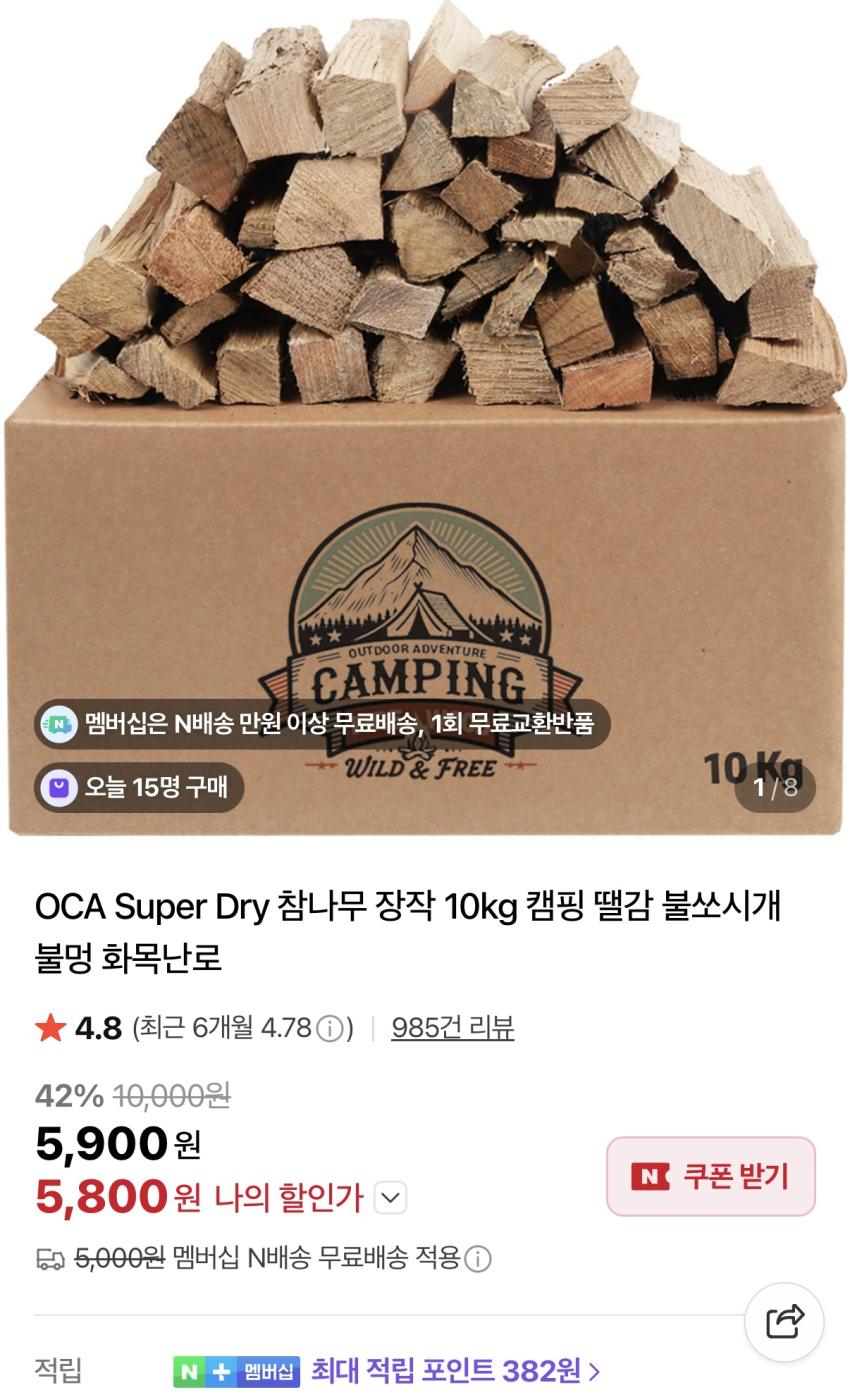Open the firewood product image gallery
The width and height of the screenshot is (850, 1397).
(x=425, y=400)
